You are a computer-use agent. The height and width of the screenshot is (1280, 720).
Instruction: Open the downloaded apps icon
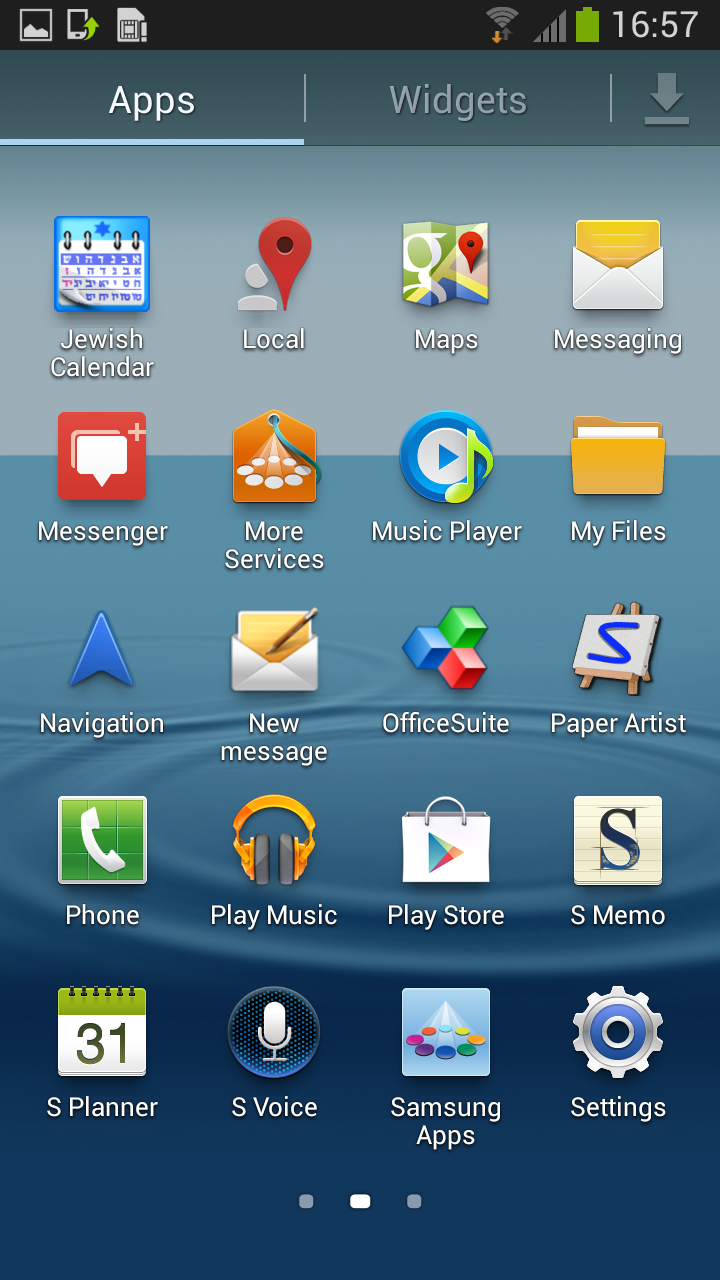pos(666,100)
